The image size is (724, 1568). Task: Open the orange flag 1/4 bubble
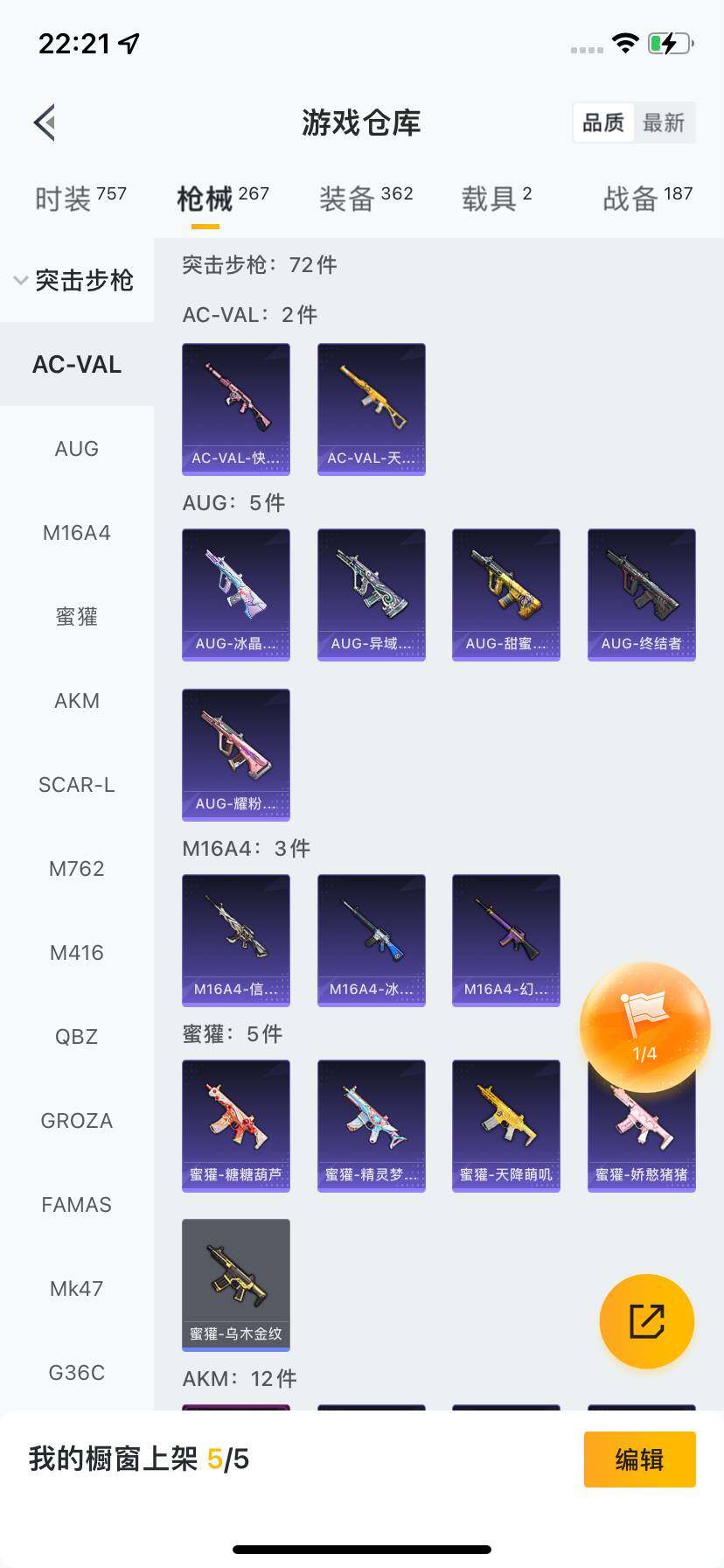point(644,1027)
